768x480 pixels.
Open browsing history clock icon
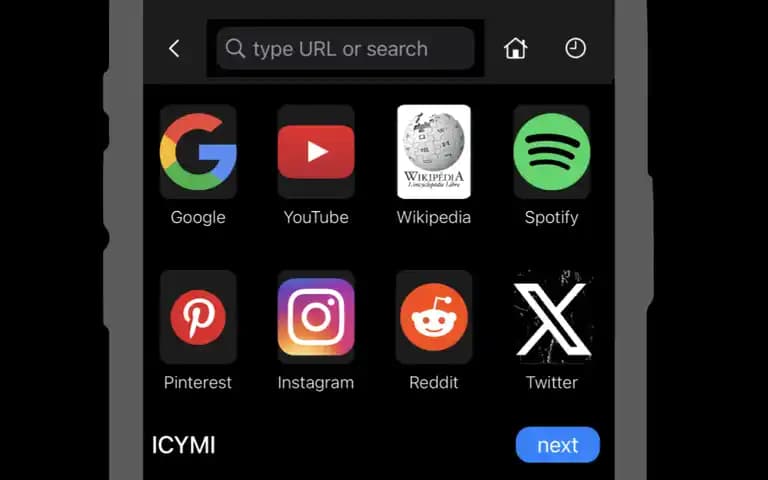tap(575, 48)
